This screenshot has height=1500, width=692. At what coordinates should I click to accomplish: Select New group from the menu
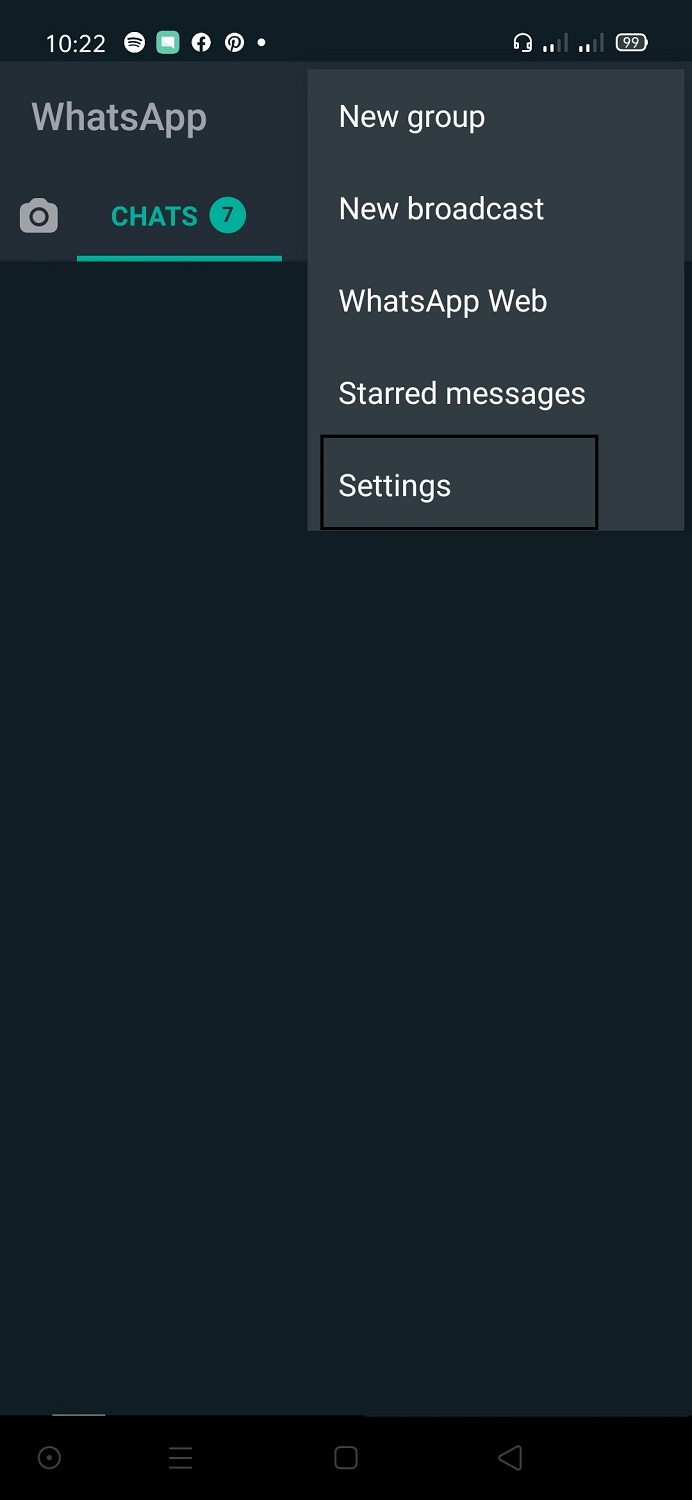point(495,117)
